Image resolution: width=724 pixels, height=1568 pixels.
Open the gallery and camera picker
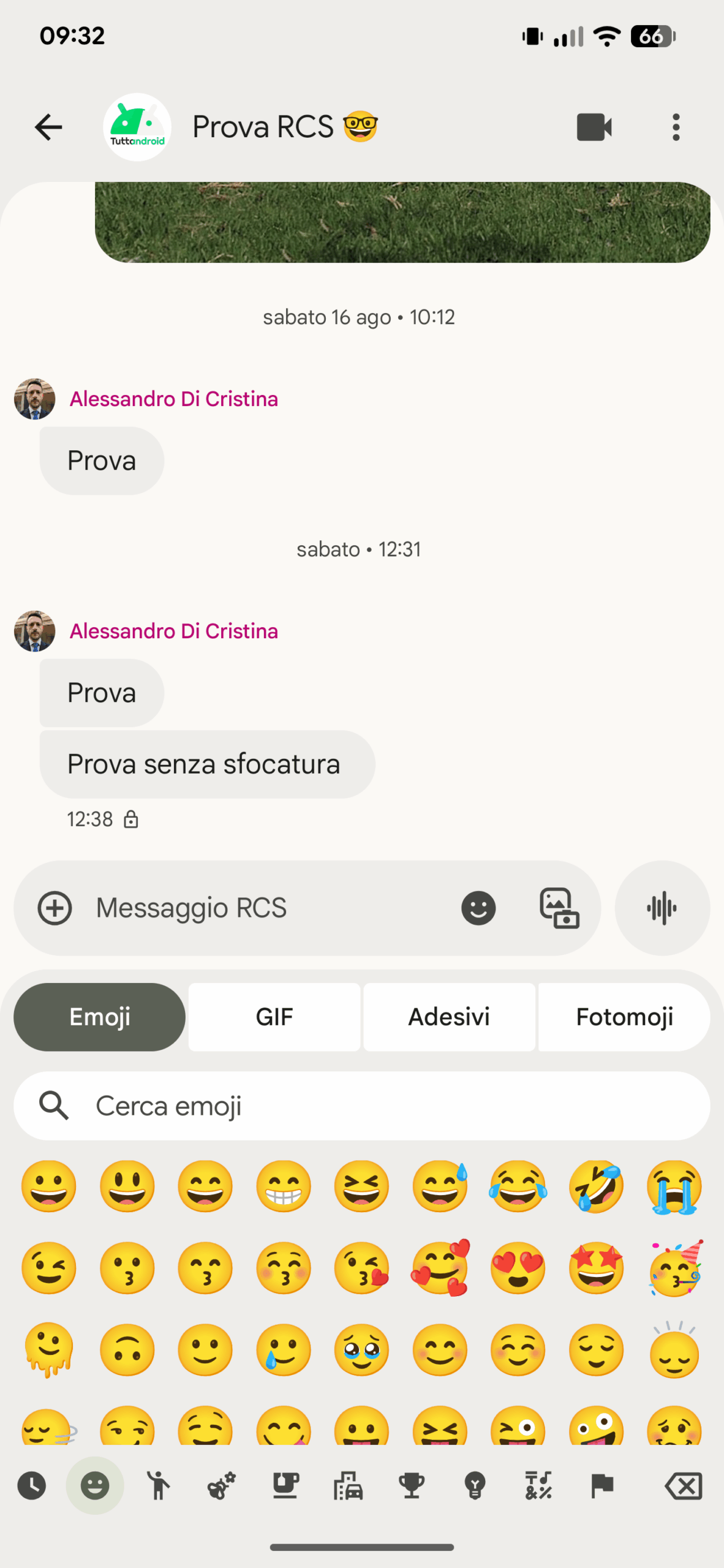pos(559,908)
